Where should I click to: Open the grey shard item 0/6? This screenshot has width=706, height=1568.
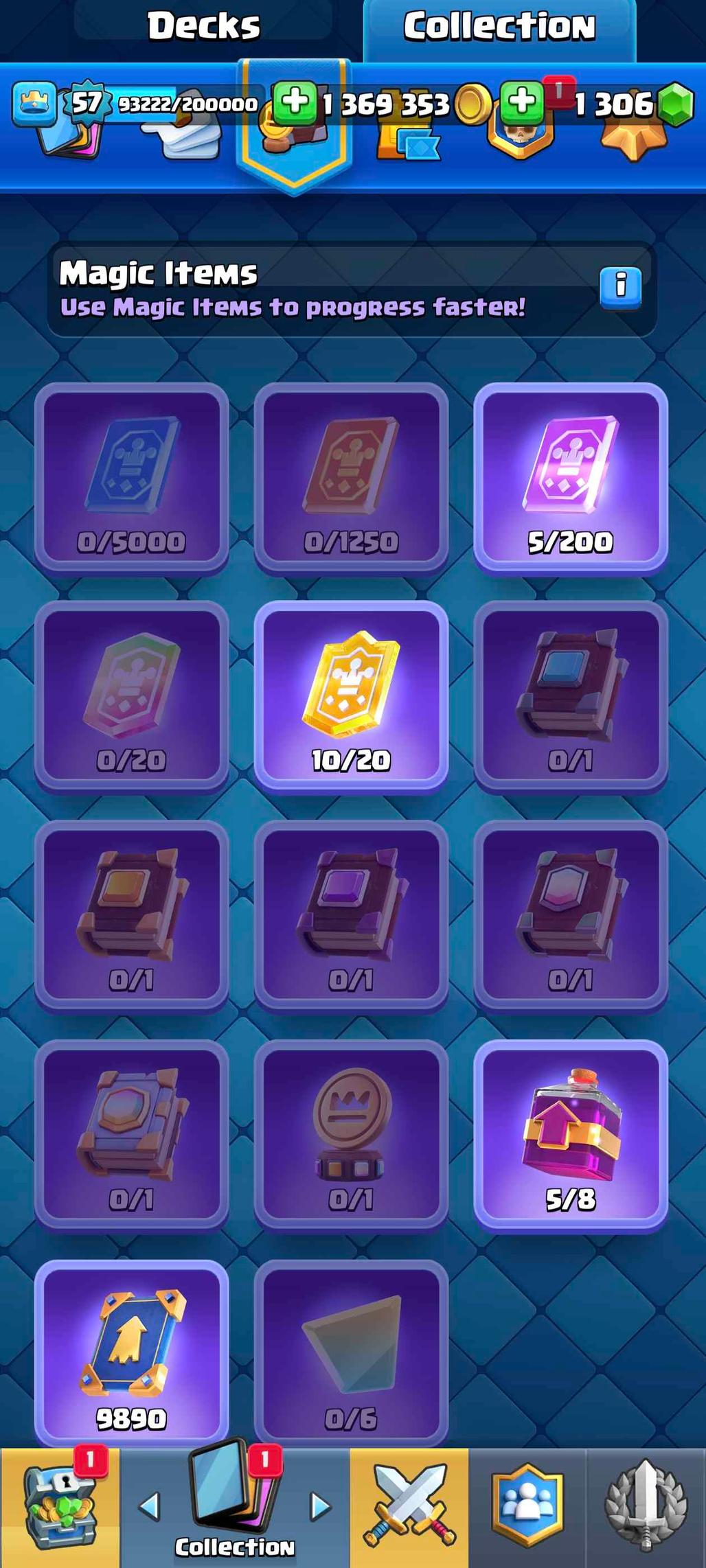tap(351, 1354)
